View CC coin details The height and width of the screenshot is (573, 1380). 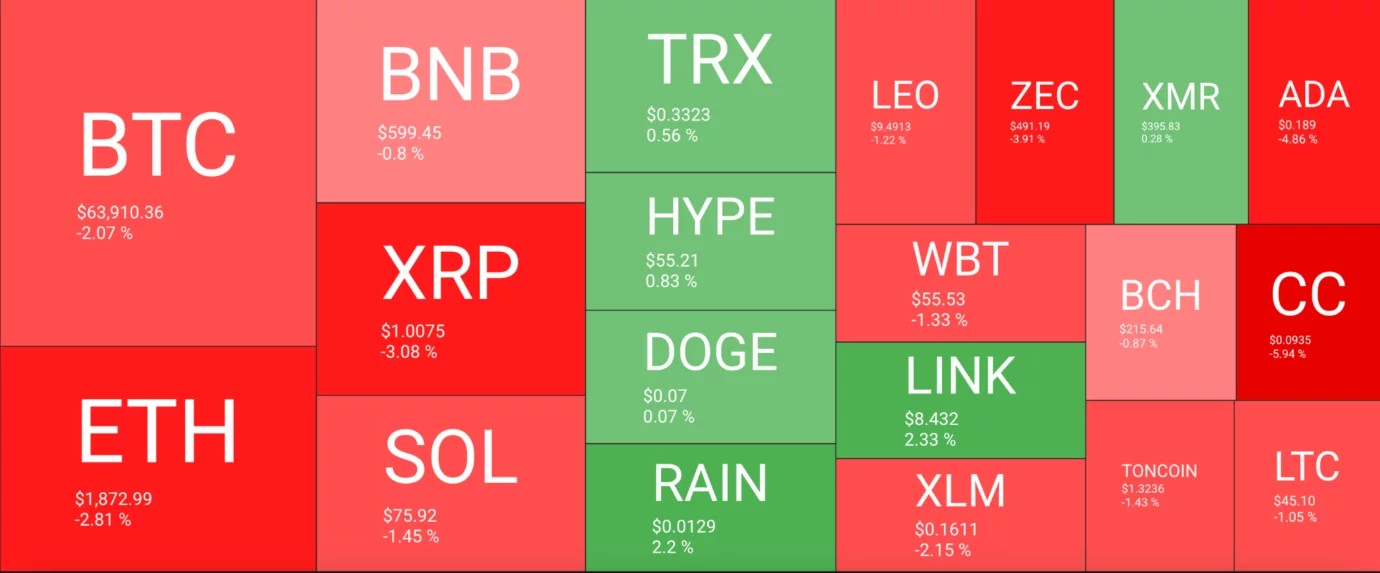click(x=1308, y=312)
